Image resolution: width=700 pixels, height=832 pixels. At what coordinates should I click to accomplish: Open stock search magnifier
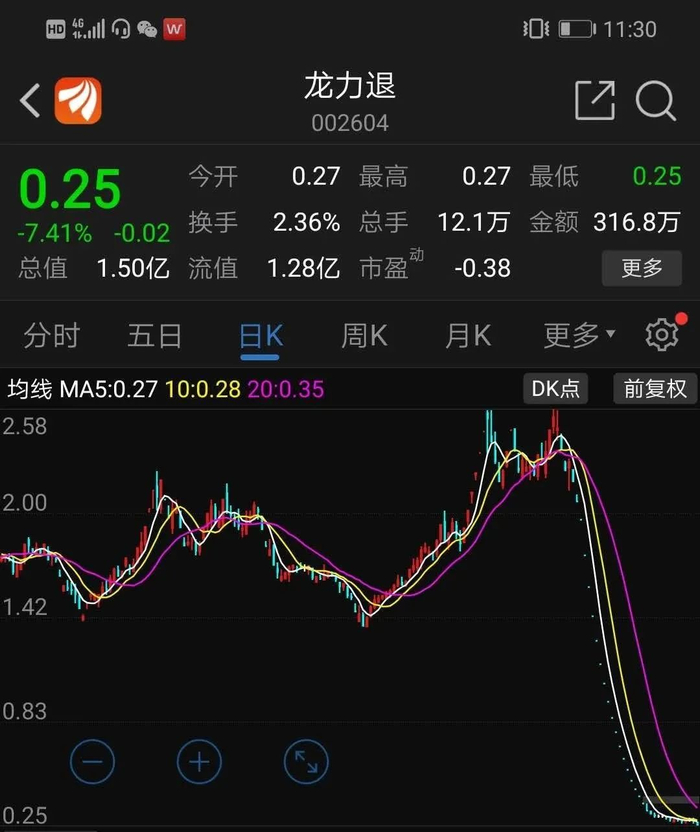(x=656, y=101)
